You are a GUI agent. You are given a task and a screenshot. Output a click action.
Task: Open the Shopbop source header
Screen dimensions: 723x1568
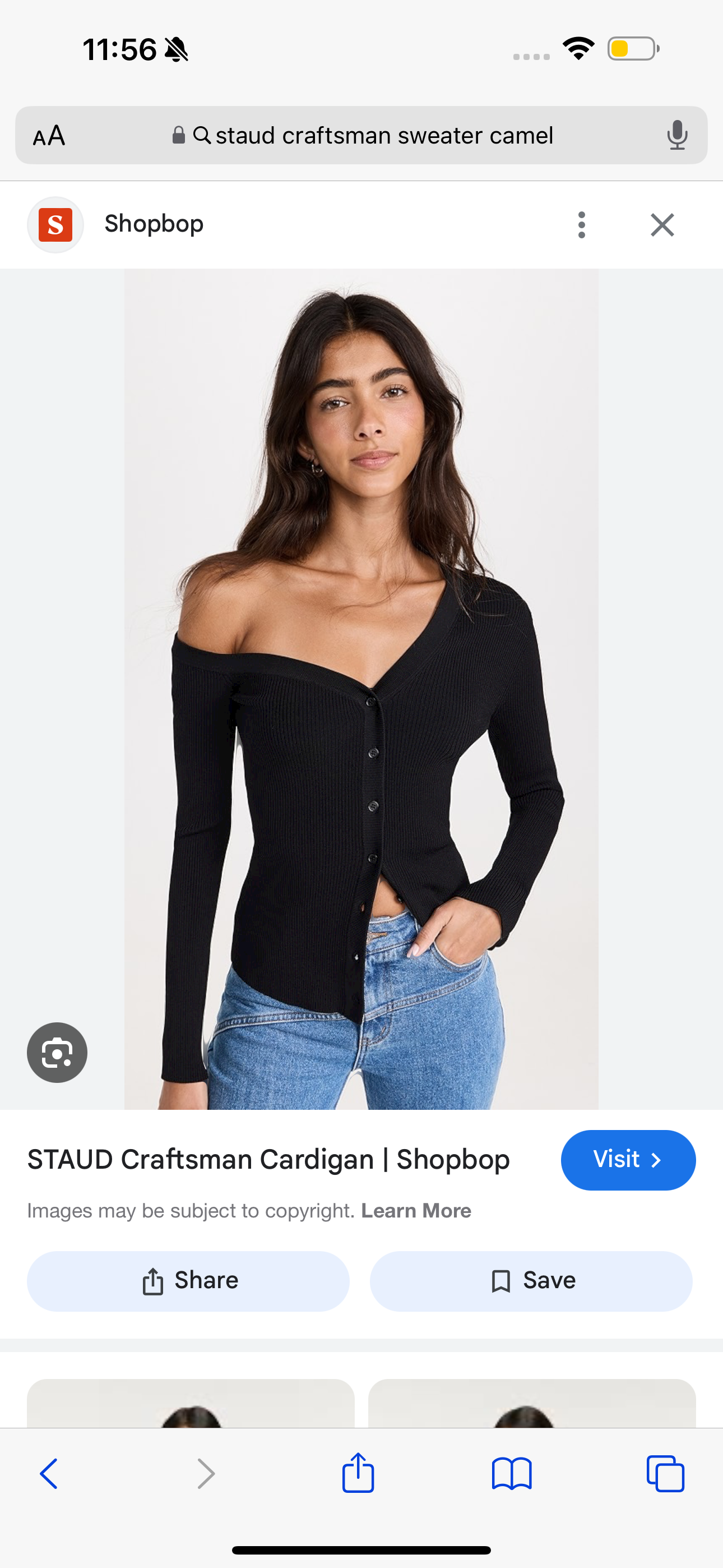(154, 224)
